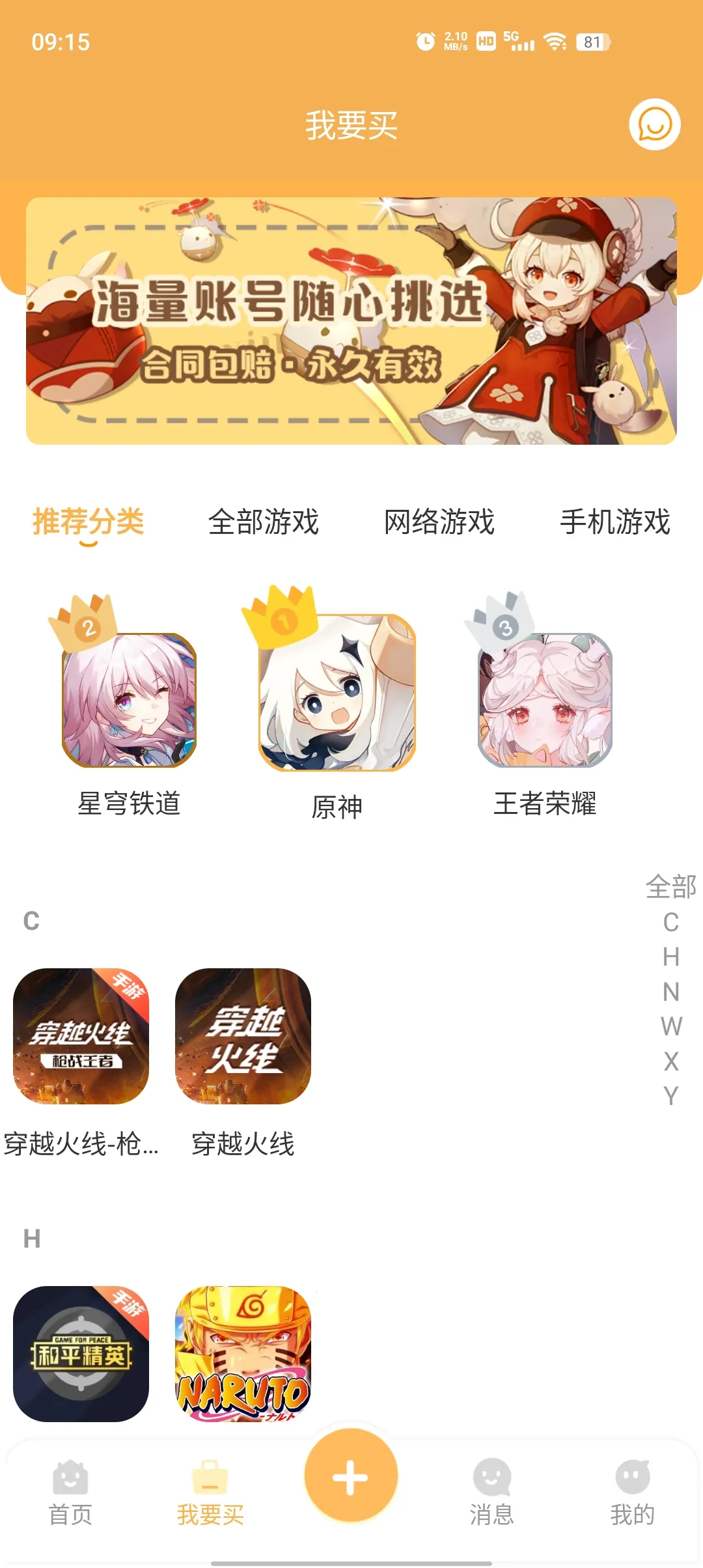The image size is (703, 1568).
Task: Tap the orange plus button in bottom bar
Action: pos(350,1478)
